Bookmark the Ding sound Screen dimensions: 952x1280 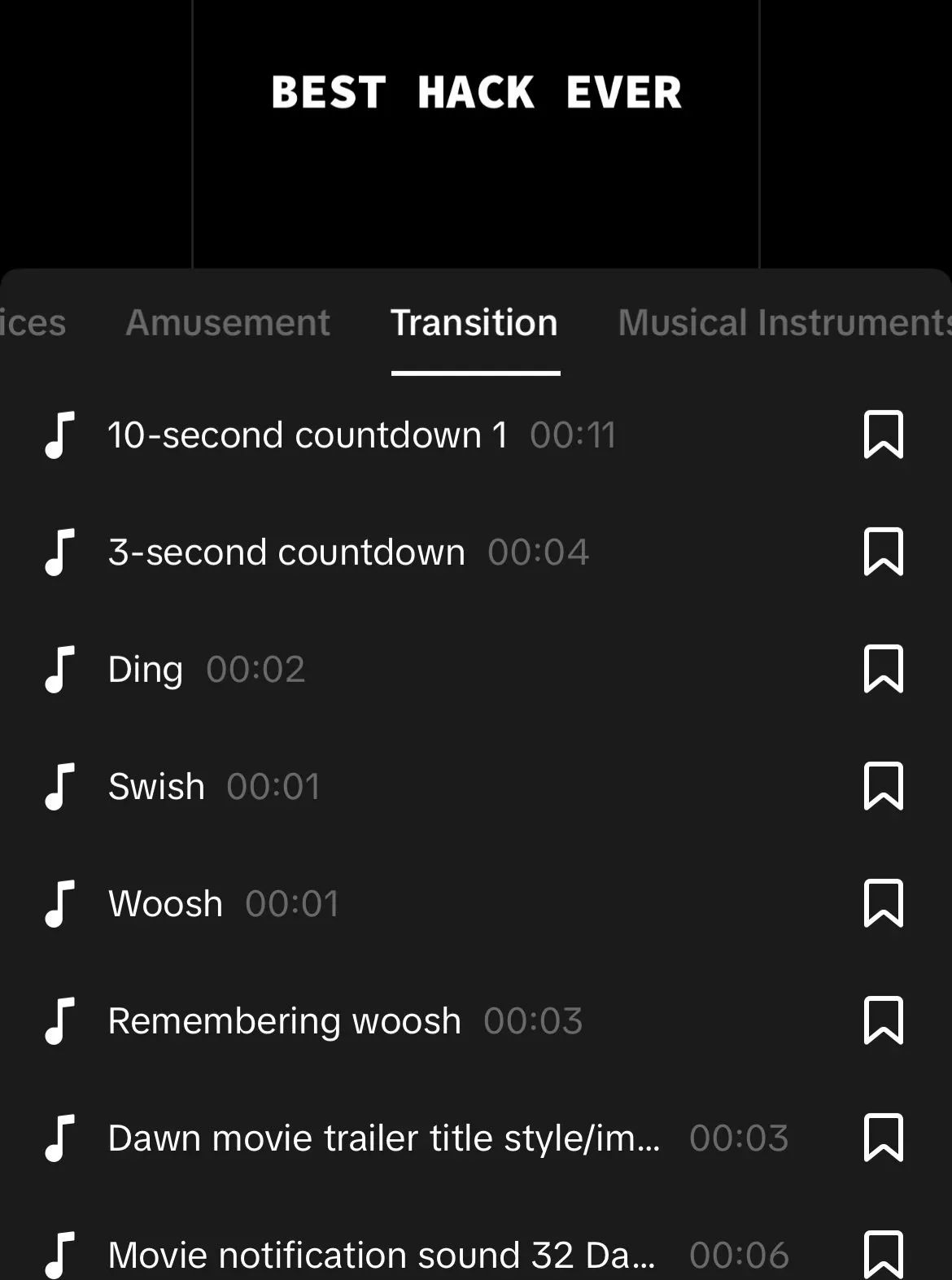click(x=883, y=670)
